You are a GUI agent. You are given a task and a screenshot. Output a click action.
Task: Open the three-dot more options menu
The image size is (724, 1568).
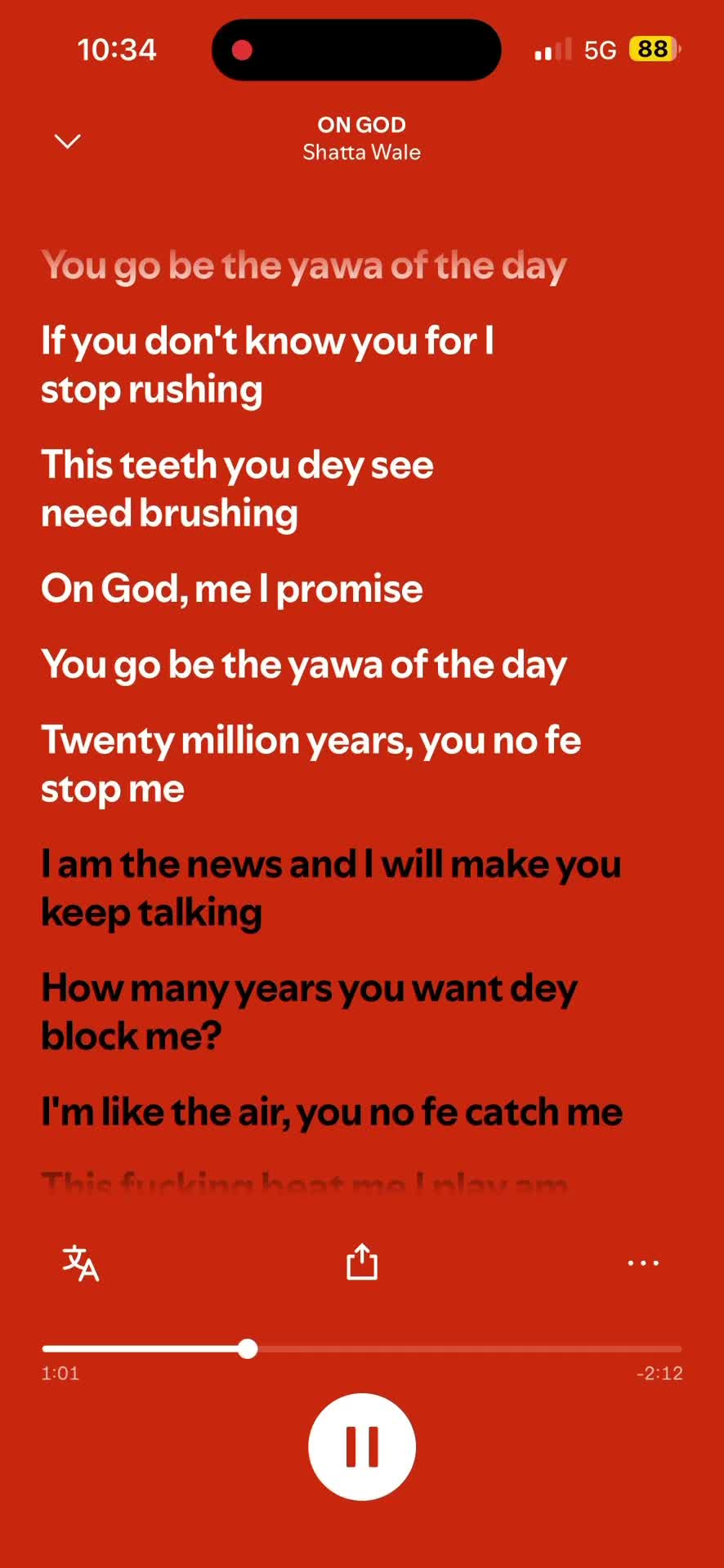click(x=643, y=1263)
